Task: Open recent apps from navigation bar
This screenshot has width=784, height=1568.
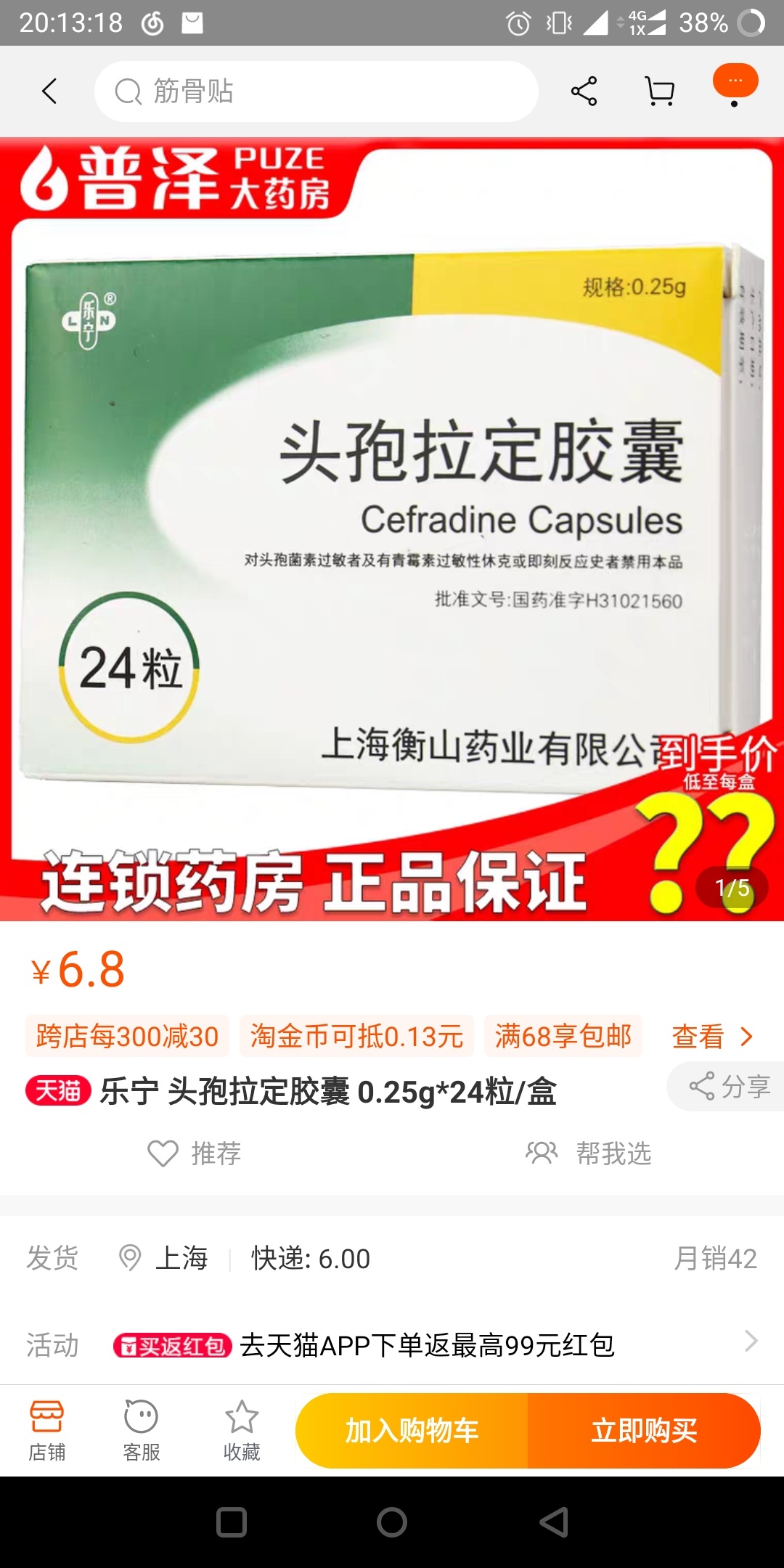Action: 232,1522
